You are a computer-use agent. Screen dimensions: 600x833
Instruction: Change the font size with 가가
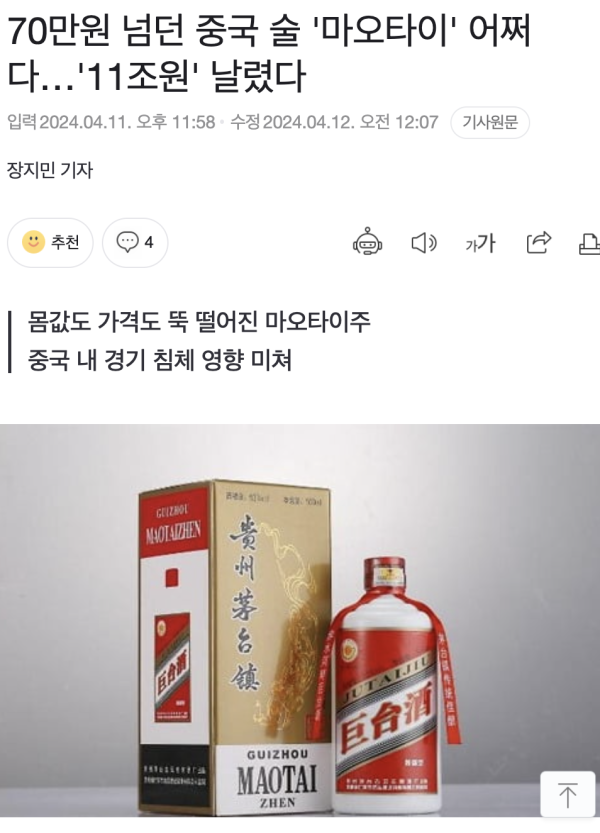(x=480, y=243)
